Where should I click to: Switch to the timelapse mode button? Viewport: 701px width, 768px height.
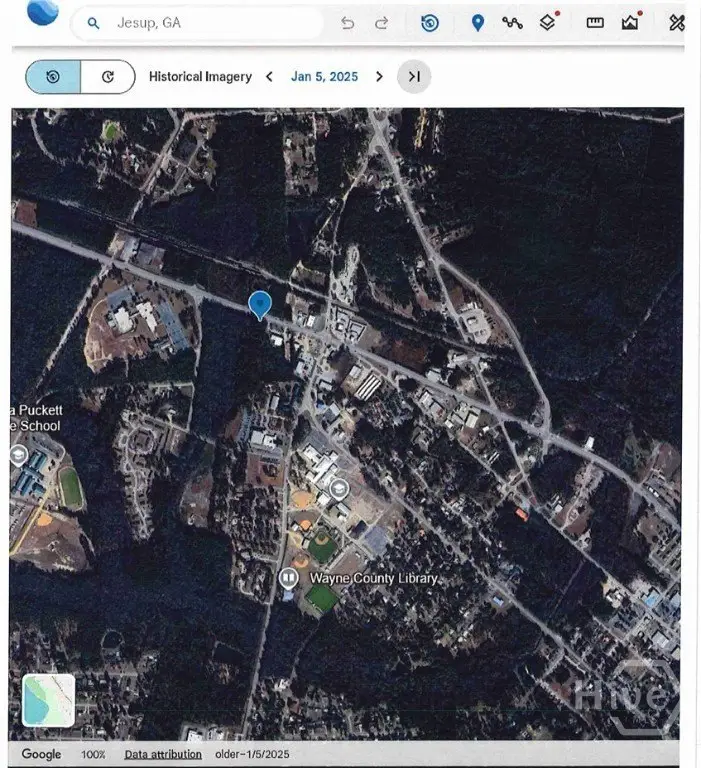[x=108, y=76]
